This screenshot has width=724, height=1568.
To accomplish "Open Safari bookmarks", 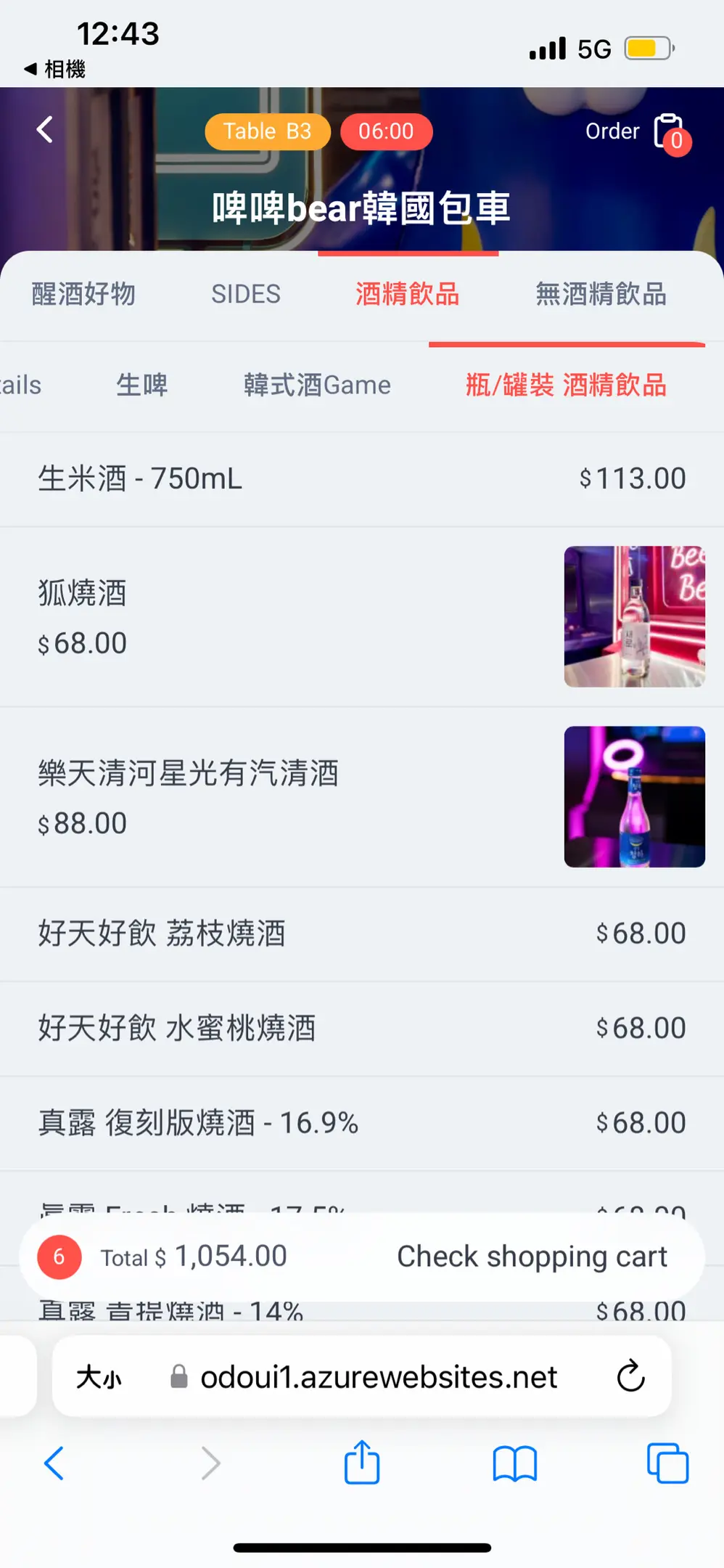I will coord(514,1463).
